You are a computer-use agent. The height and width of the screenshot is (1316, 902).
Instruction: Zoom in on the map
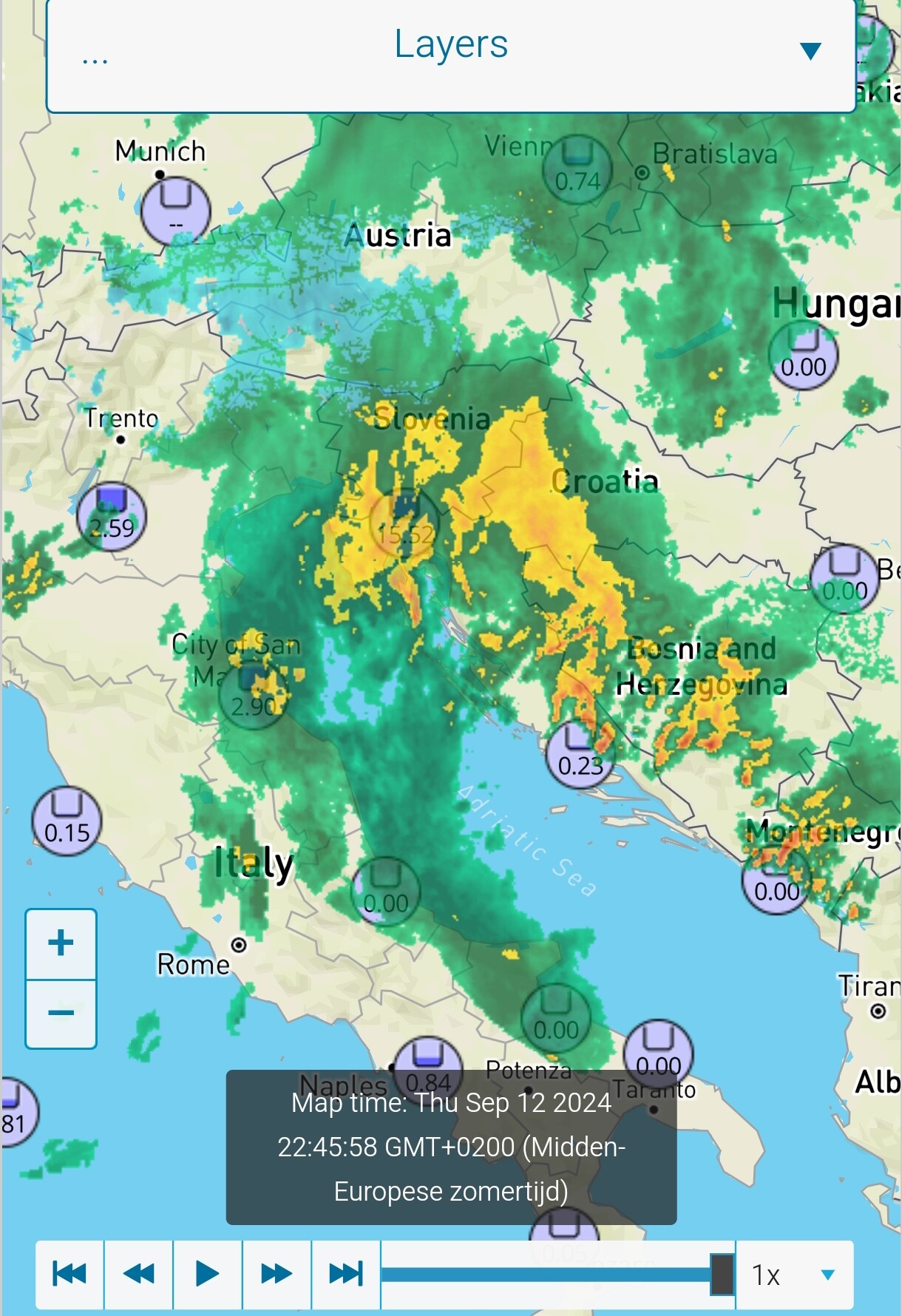(61, 943)
